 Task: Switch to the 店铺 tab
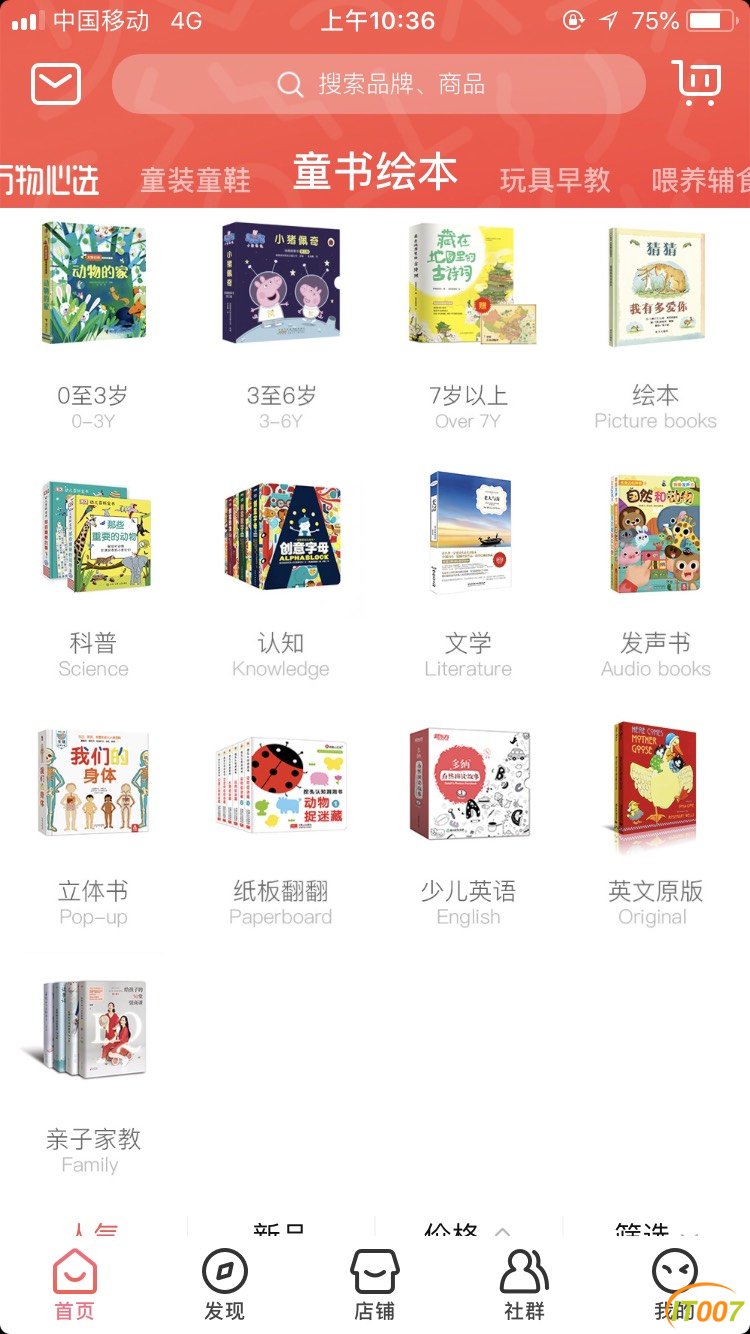click(375, 1285)
